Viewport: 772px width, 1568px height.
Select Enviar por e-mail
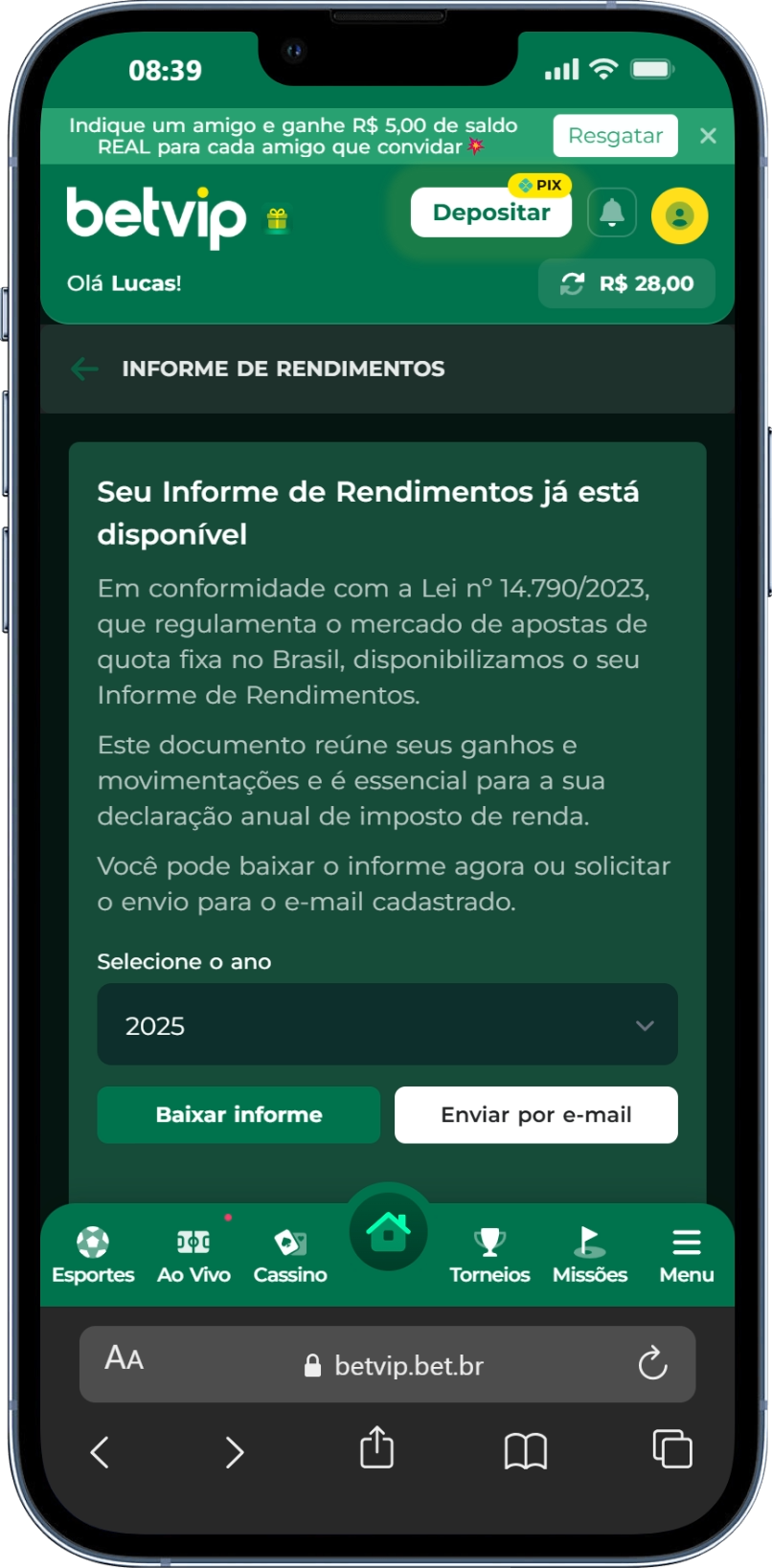(535, 1114)
